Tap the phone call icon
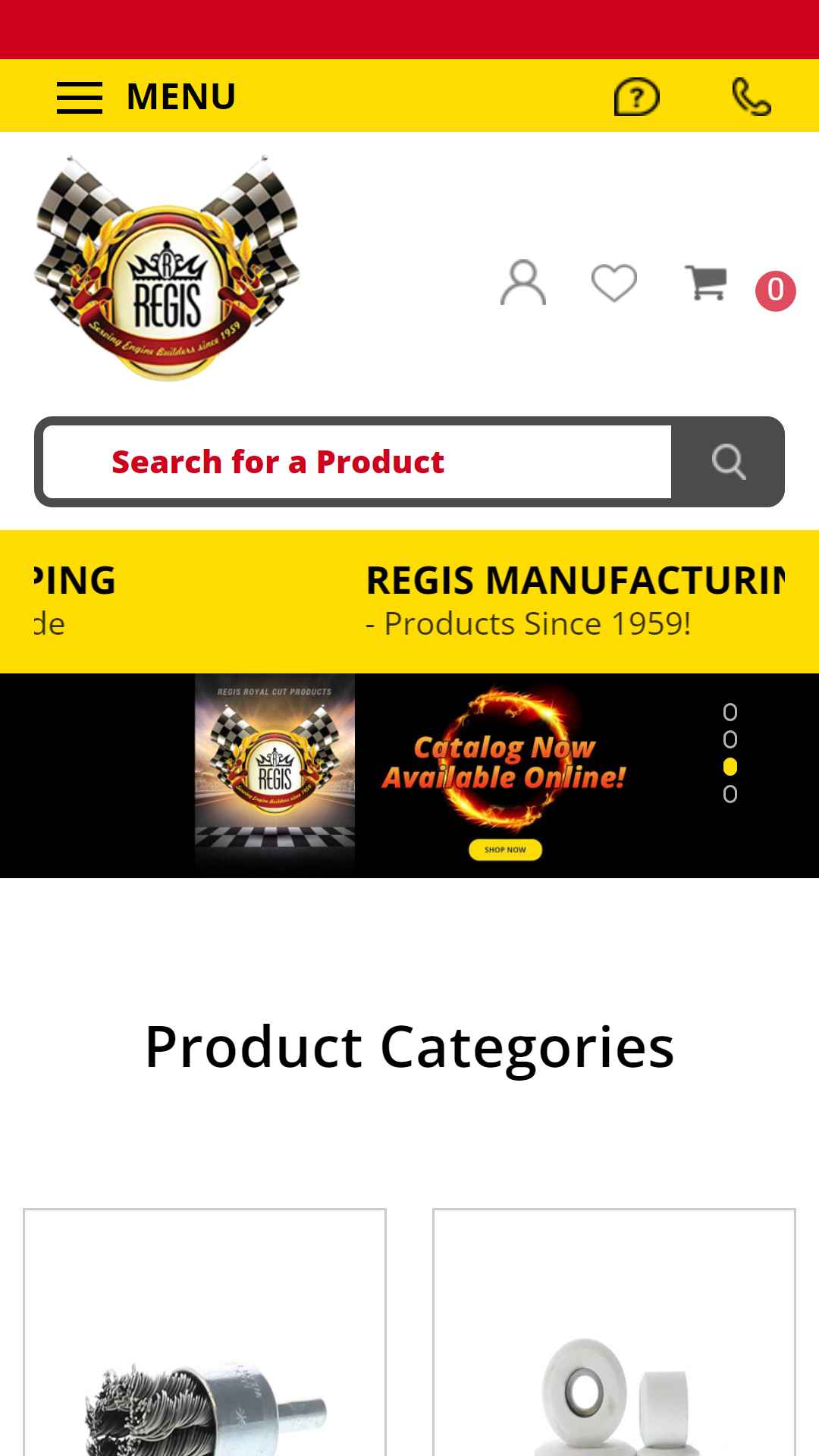This screenshot has height=1456, width=819. pyautogui.click(x=752, y=97)
